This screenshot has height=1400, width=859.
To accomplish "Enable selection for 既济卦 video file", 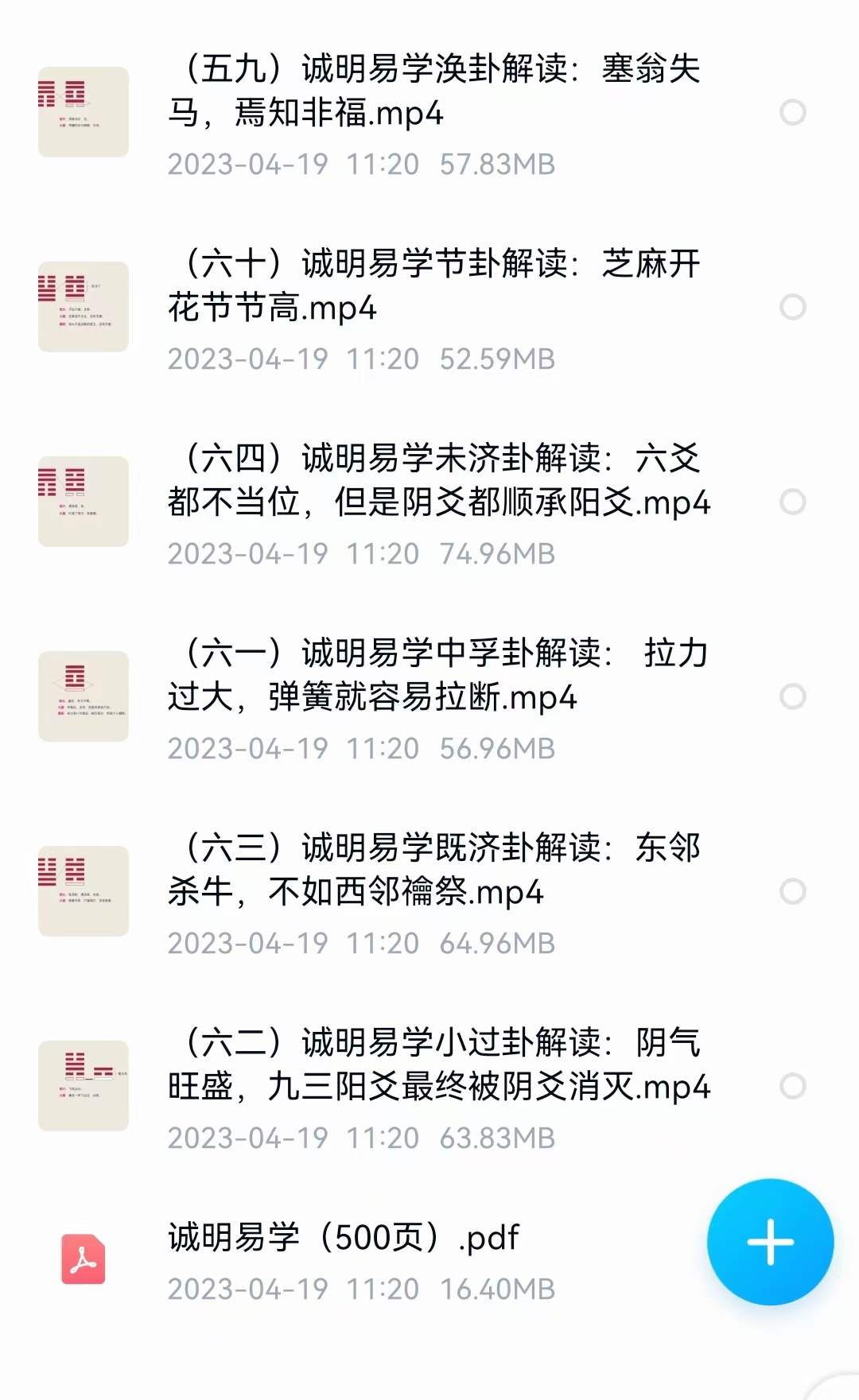I will pos(791,892).
